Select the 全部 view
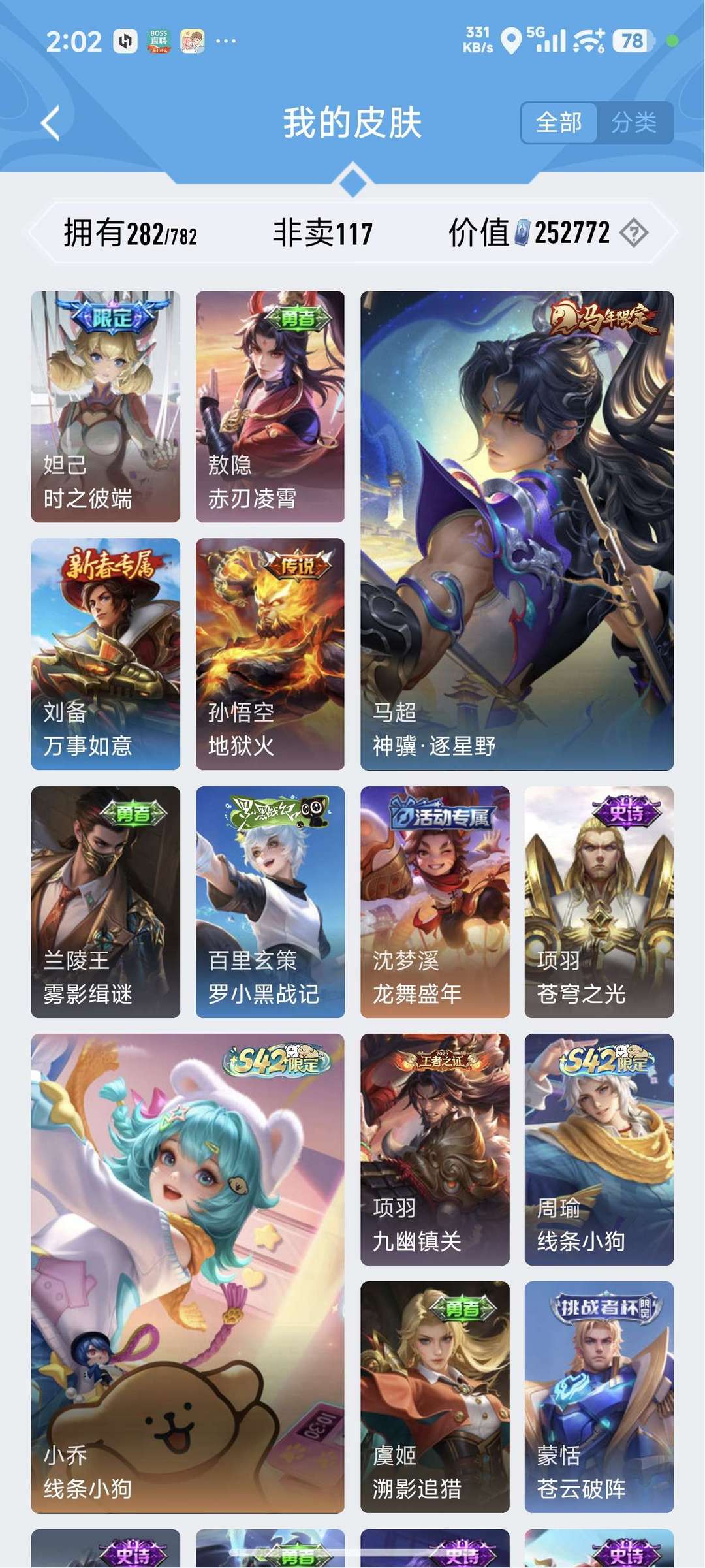Image resolution: width=705 pixels, height=1568 pixels. pos(559,123)
